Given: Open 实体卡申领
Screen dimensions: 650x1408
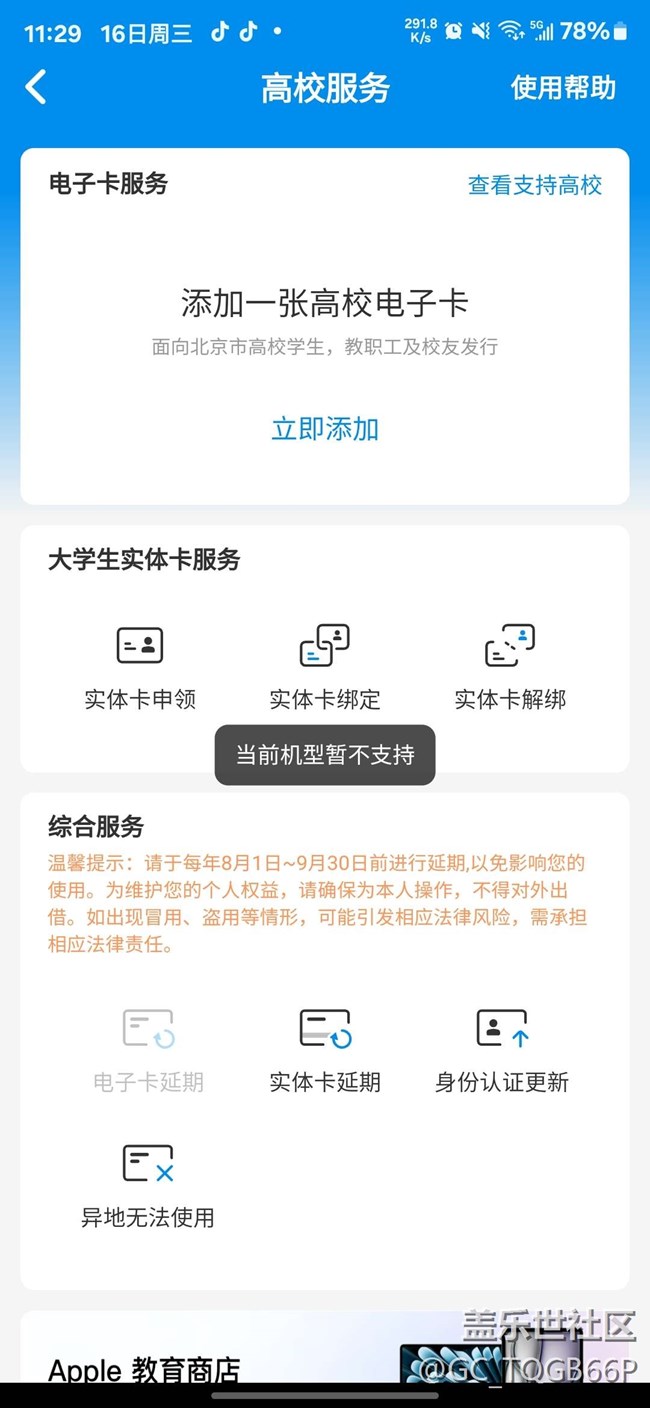Looking at the screenshot, I should pos(140,665).
